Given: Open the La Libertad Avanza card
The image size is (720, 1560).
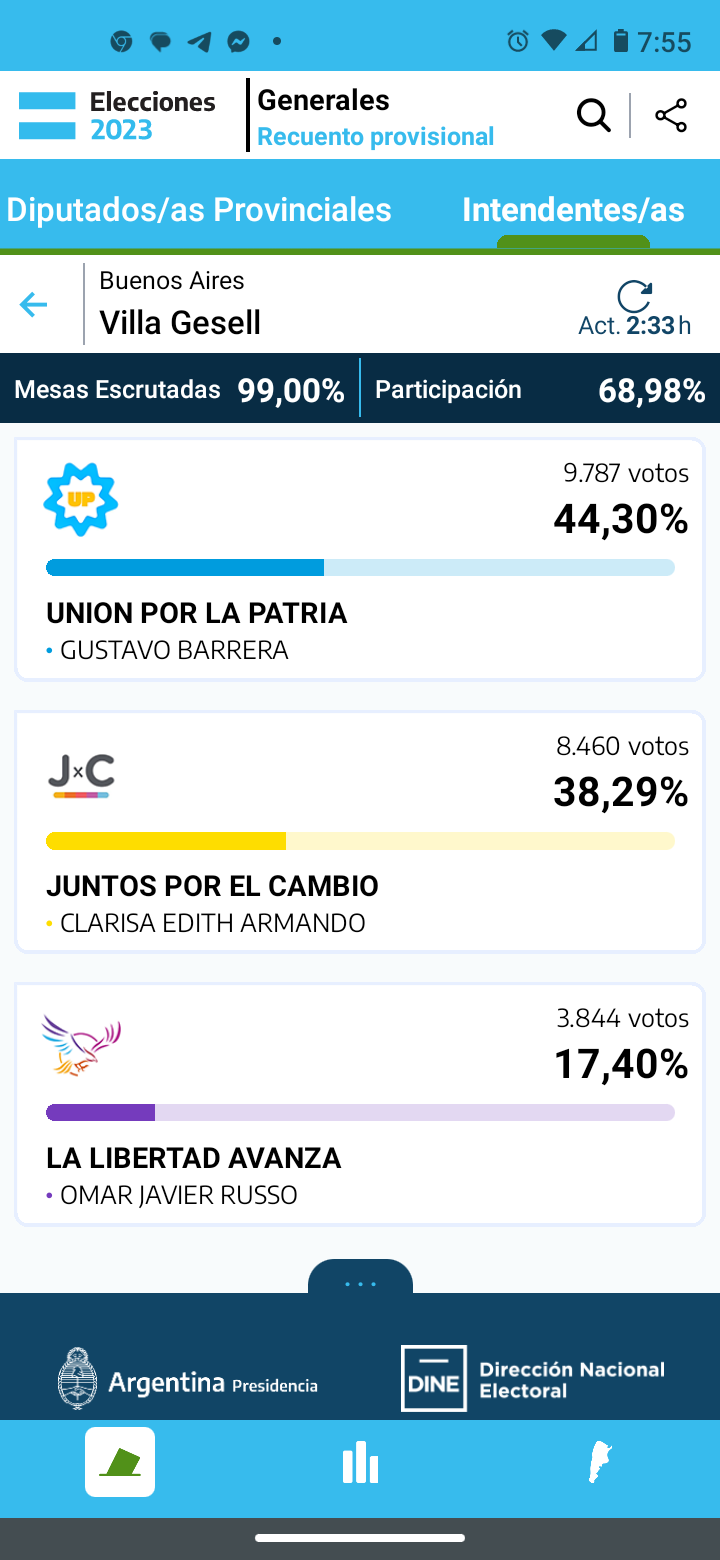Looking at the screenshot, I should (x=360, y=1105).
